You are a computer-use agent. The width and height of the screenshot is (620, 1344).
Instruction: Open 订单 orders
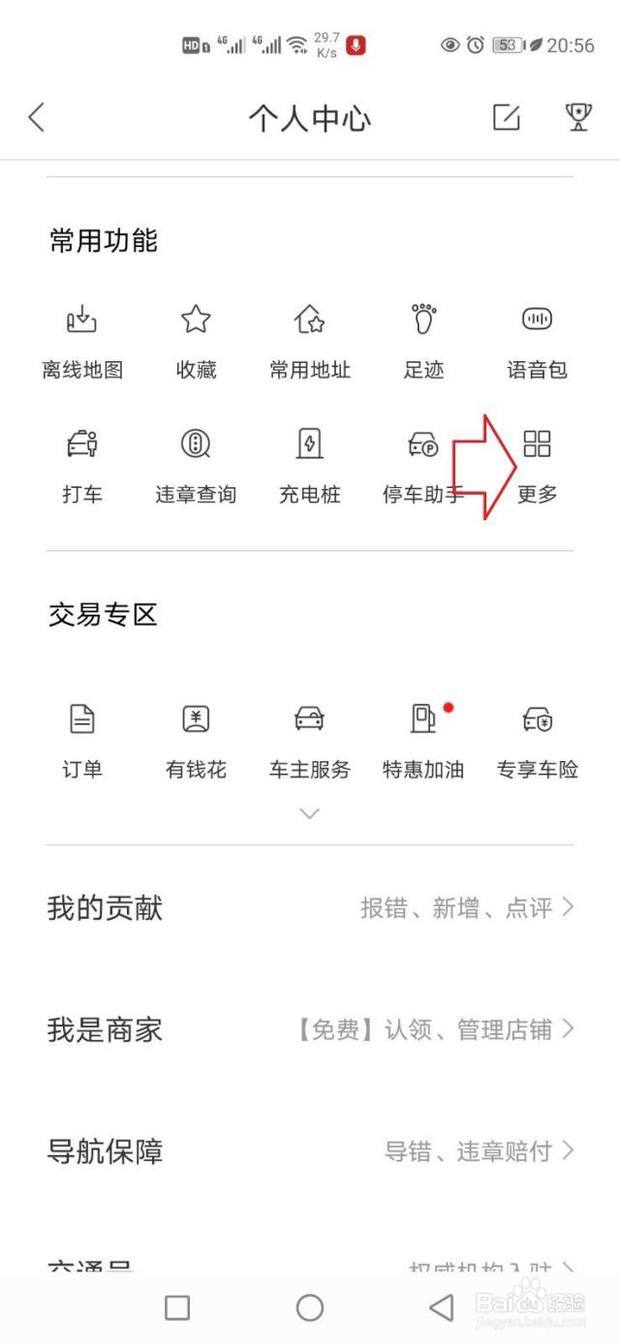coord(82,741)
